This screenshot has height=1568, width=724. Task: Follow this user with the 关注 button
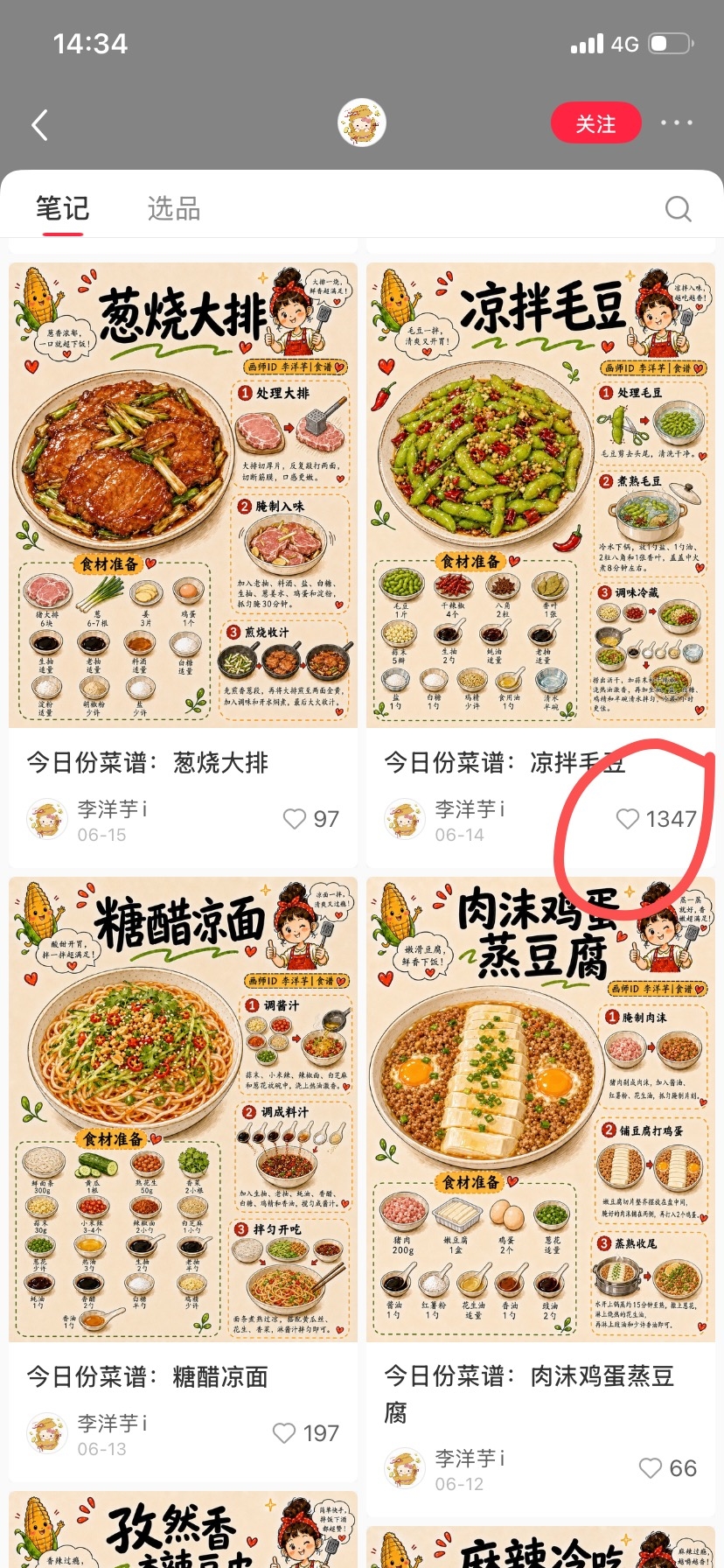596,124
